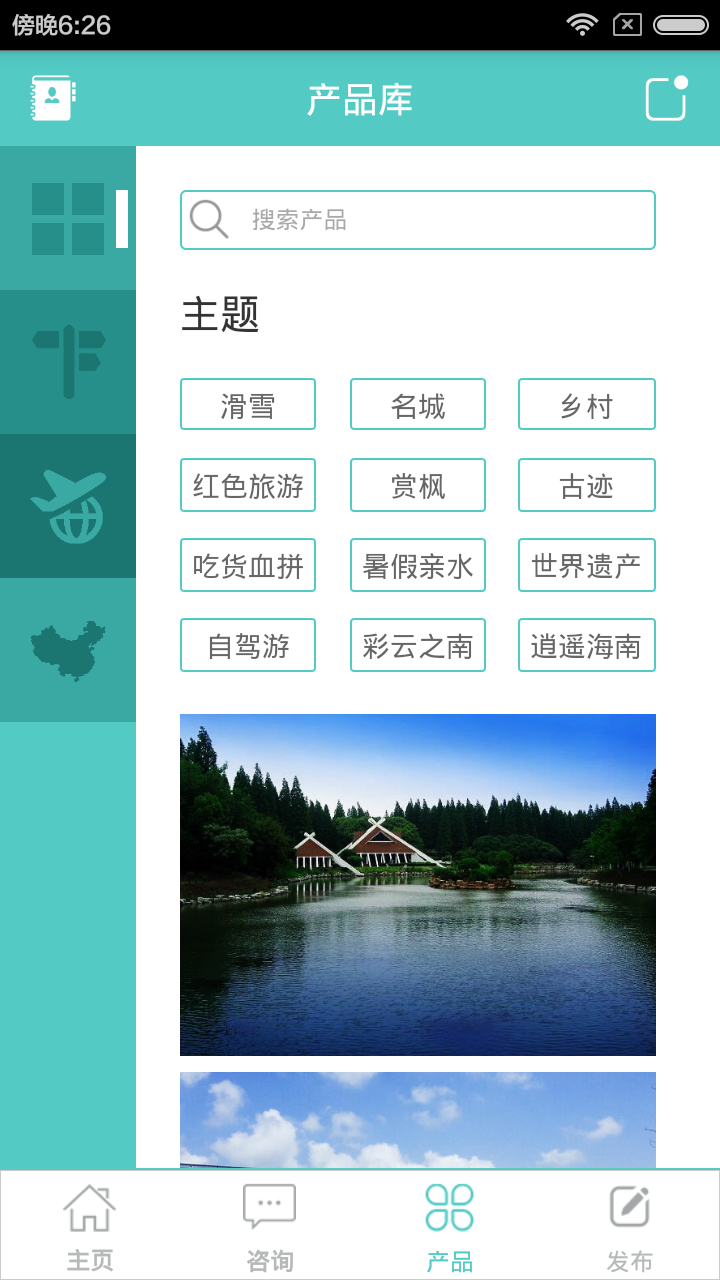This screenshot has height=1280, width=720.
Task: Choose the 赏枫 theme chip
Action: click(x=418, y=485)
